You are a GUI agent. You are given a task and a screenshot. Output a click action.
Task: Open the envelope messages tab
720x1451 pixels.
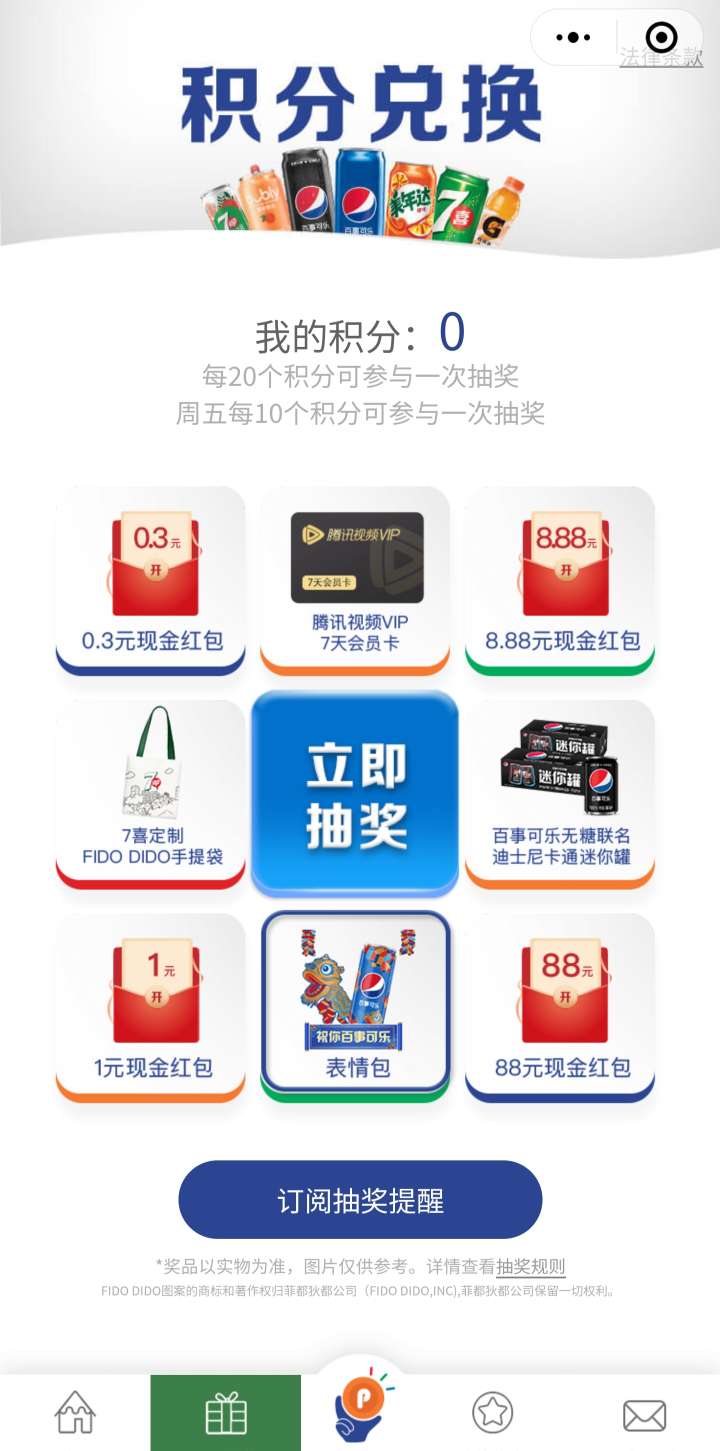644,1413
